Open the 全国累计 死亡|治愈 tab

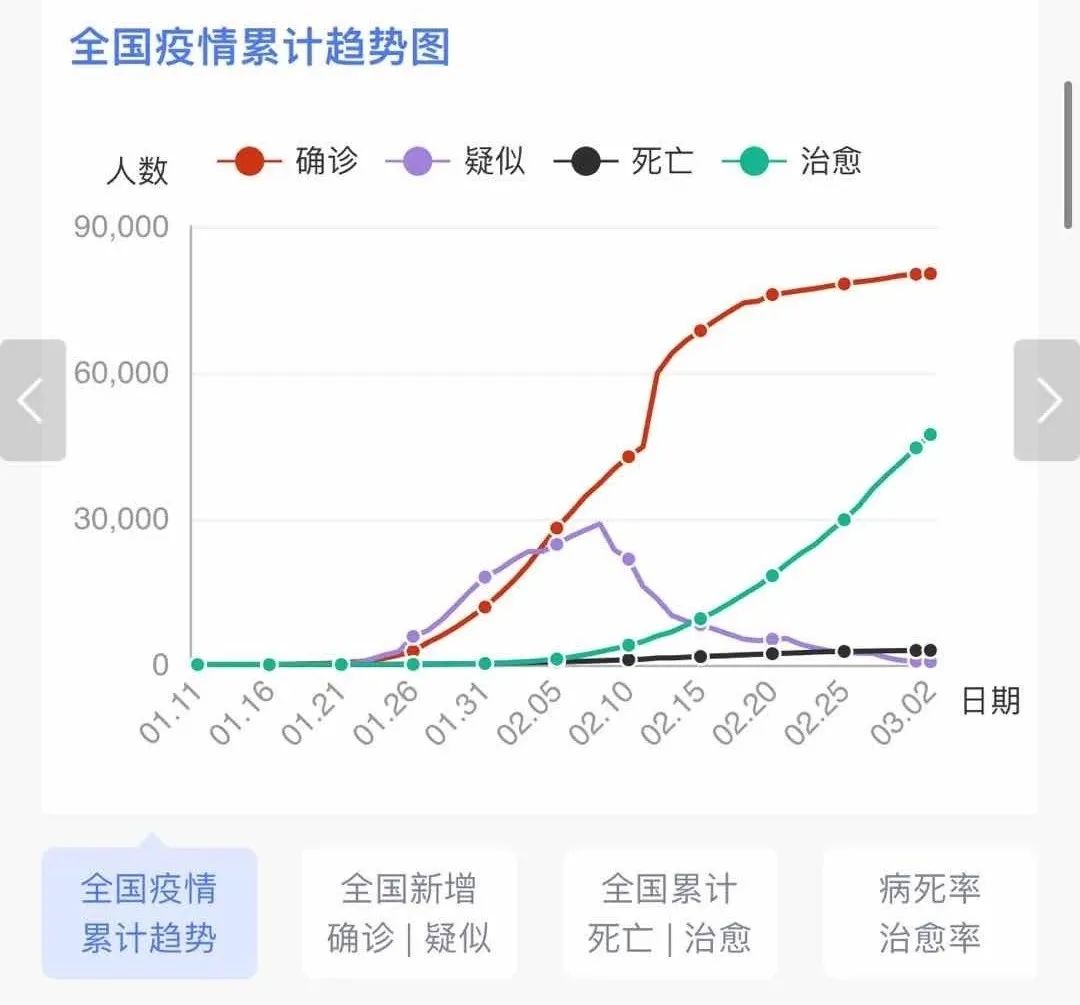[x=669, y=913]
